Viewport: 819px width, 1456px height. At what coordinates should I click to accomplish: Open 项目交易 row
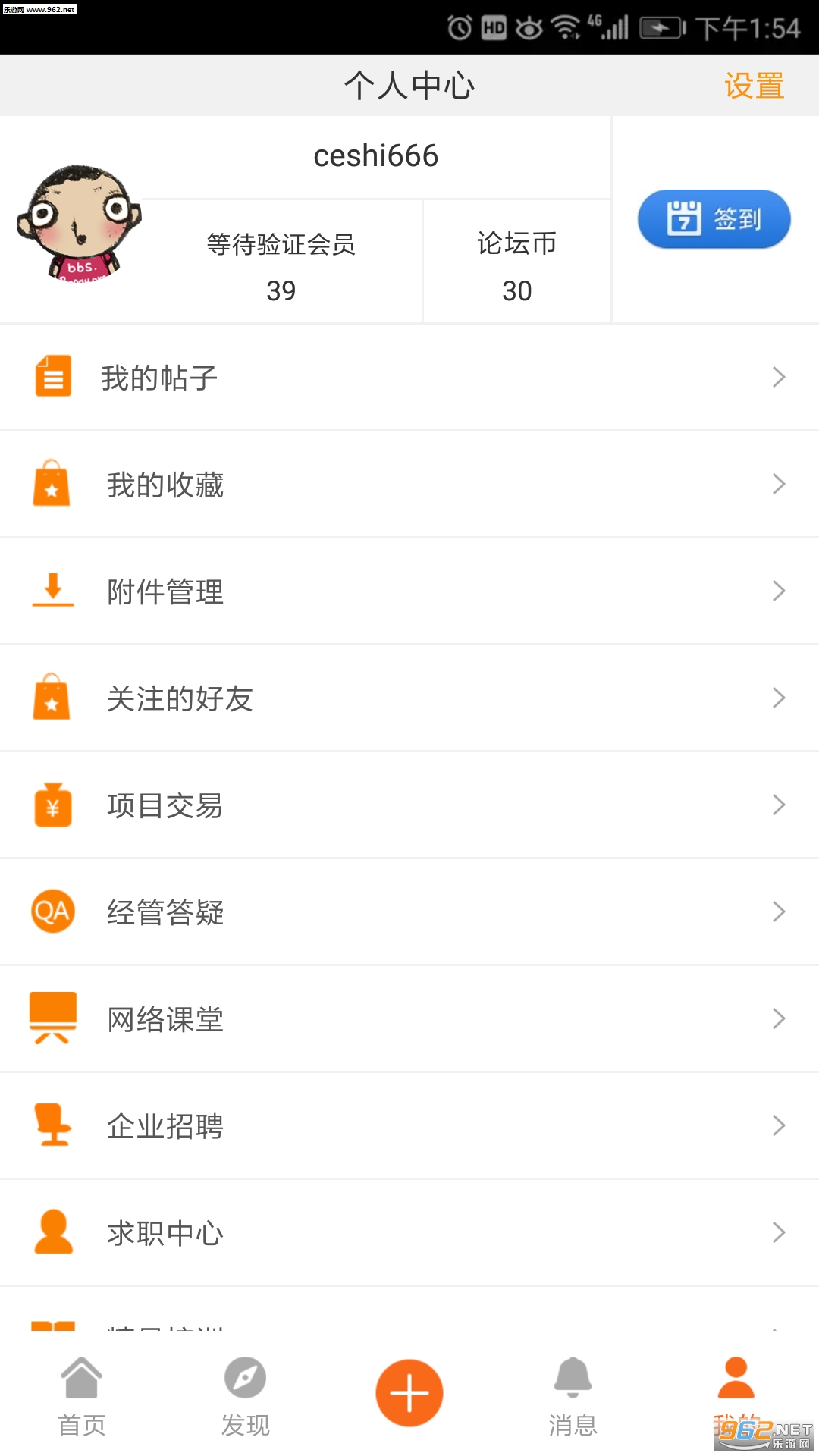409,805
